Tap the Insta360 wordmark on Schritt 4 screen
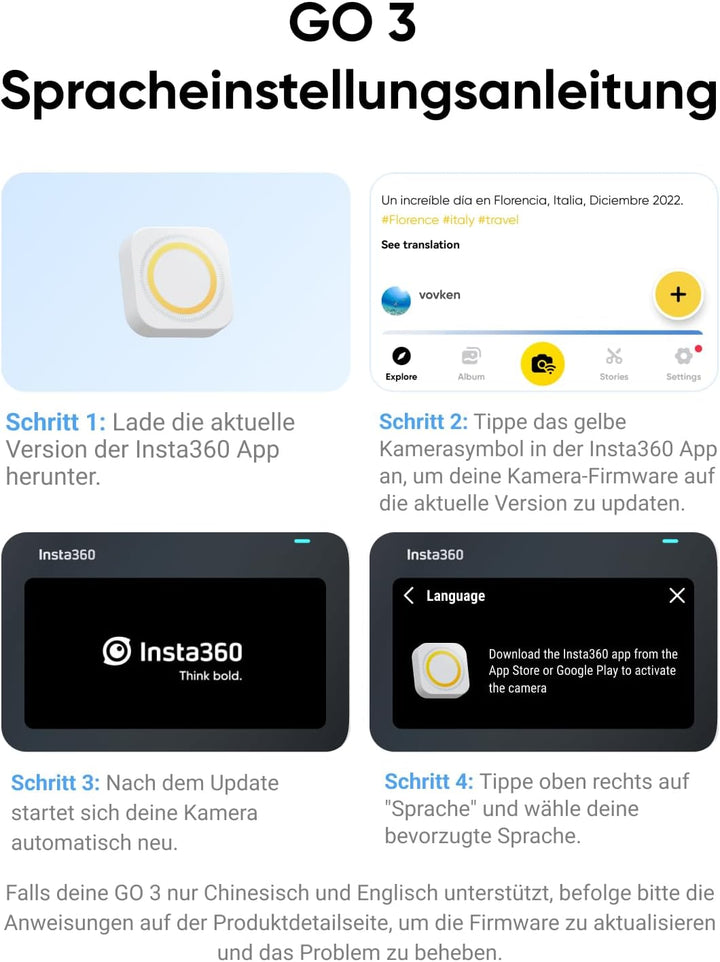The image size is (720, 962). 434,554
